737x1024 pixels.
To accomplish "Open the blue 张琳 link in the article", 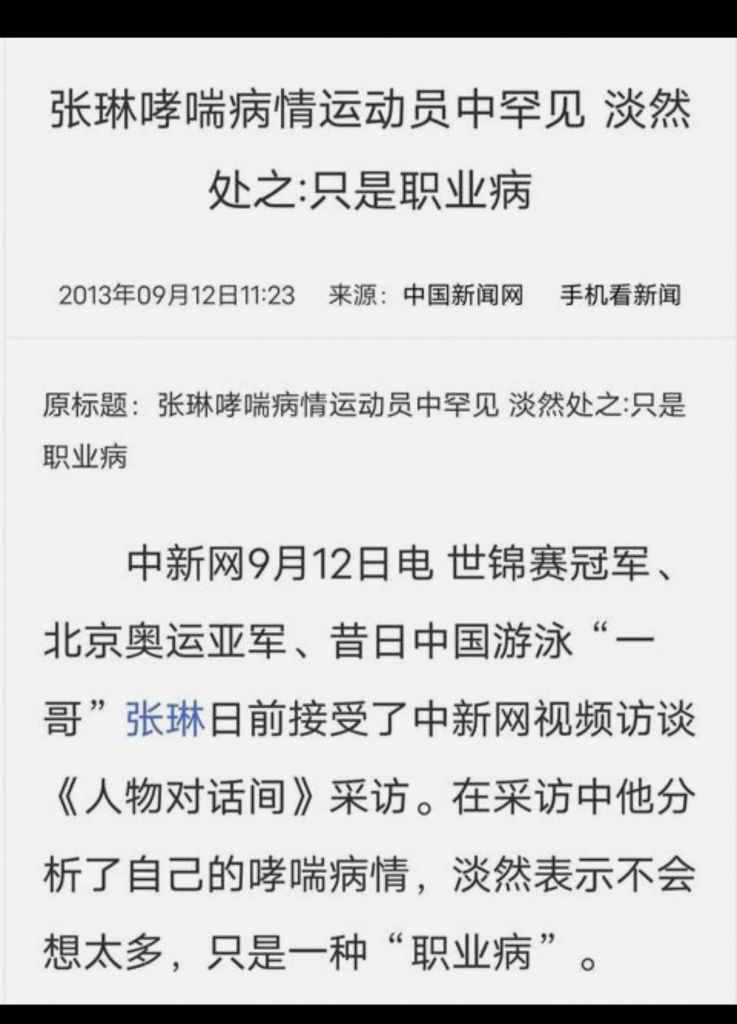I will [x=166, y=719].
